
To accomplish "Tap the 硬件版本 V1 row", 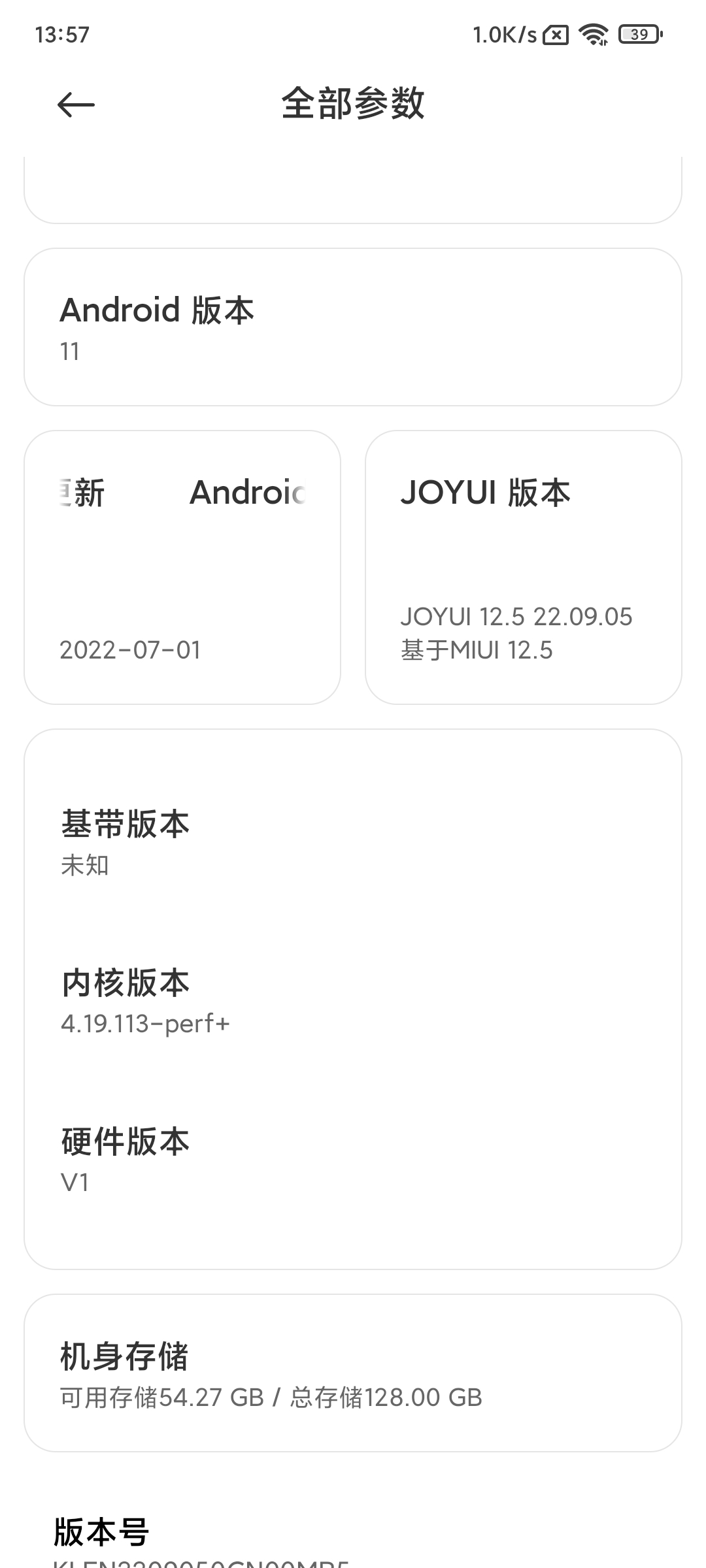I will click(353, 1159).
